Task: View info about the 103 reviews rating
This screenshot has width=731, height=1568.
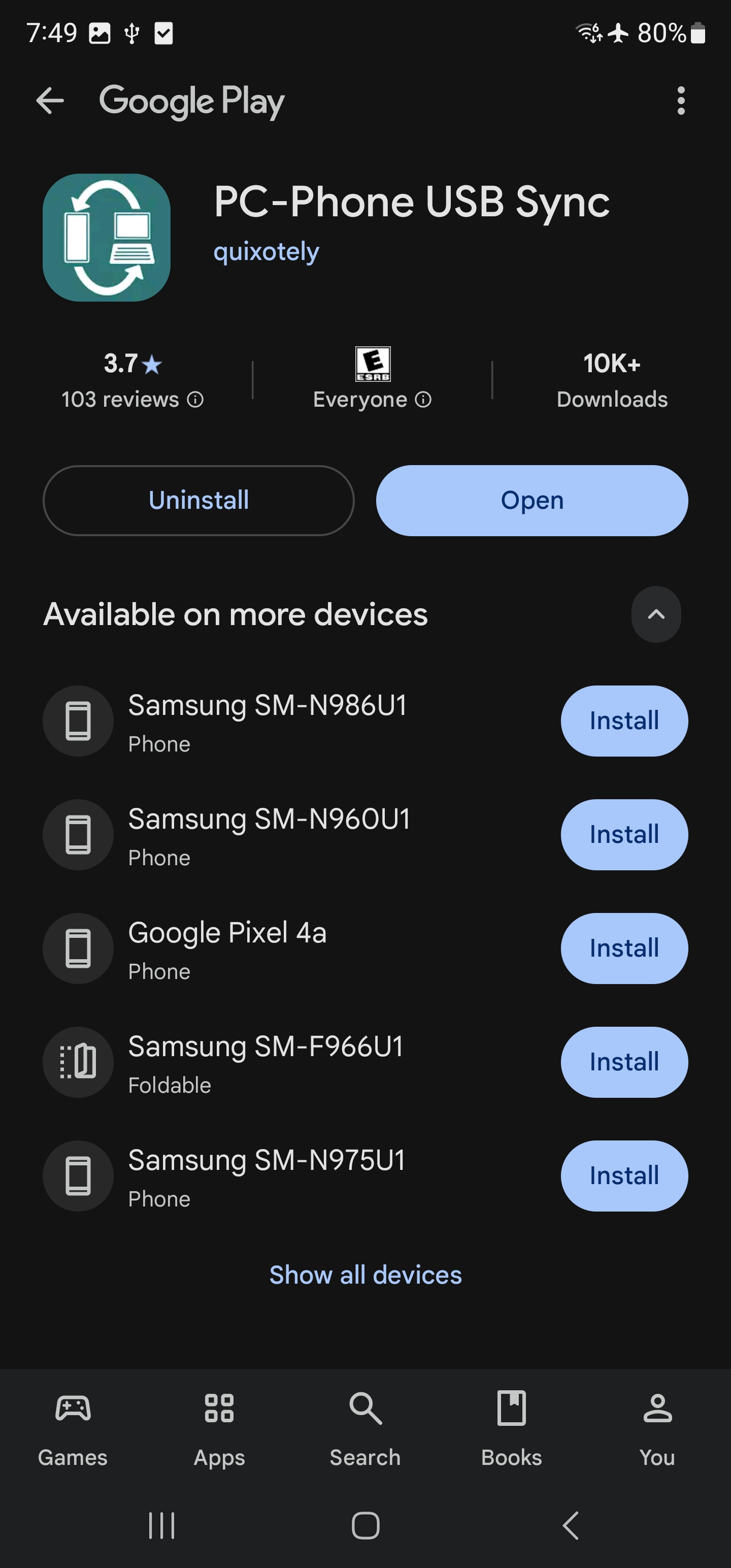Action: point(195,399)
